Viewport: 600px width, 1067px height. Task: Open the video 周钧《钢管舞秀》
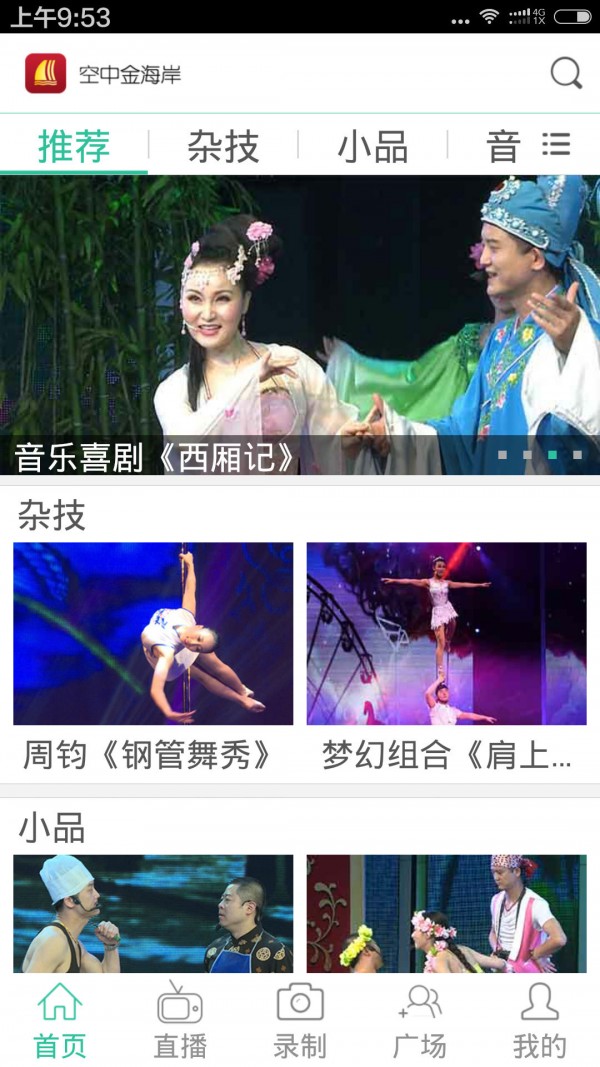point(153,634)
